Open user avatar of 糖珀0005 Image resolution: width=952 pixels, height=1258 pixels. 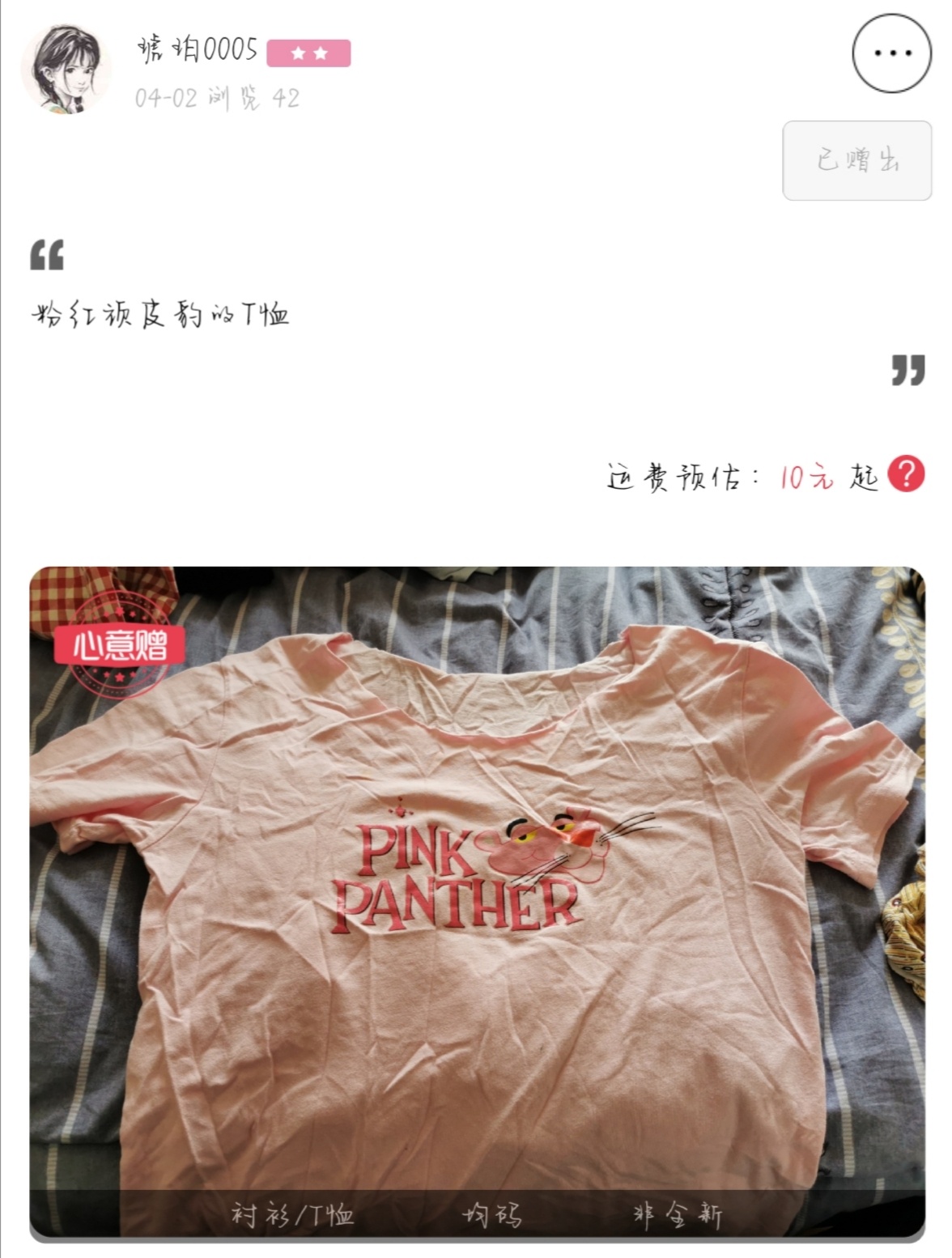65,67
